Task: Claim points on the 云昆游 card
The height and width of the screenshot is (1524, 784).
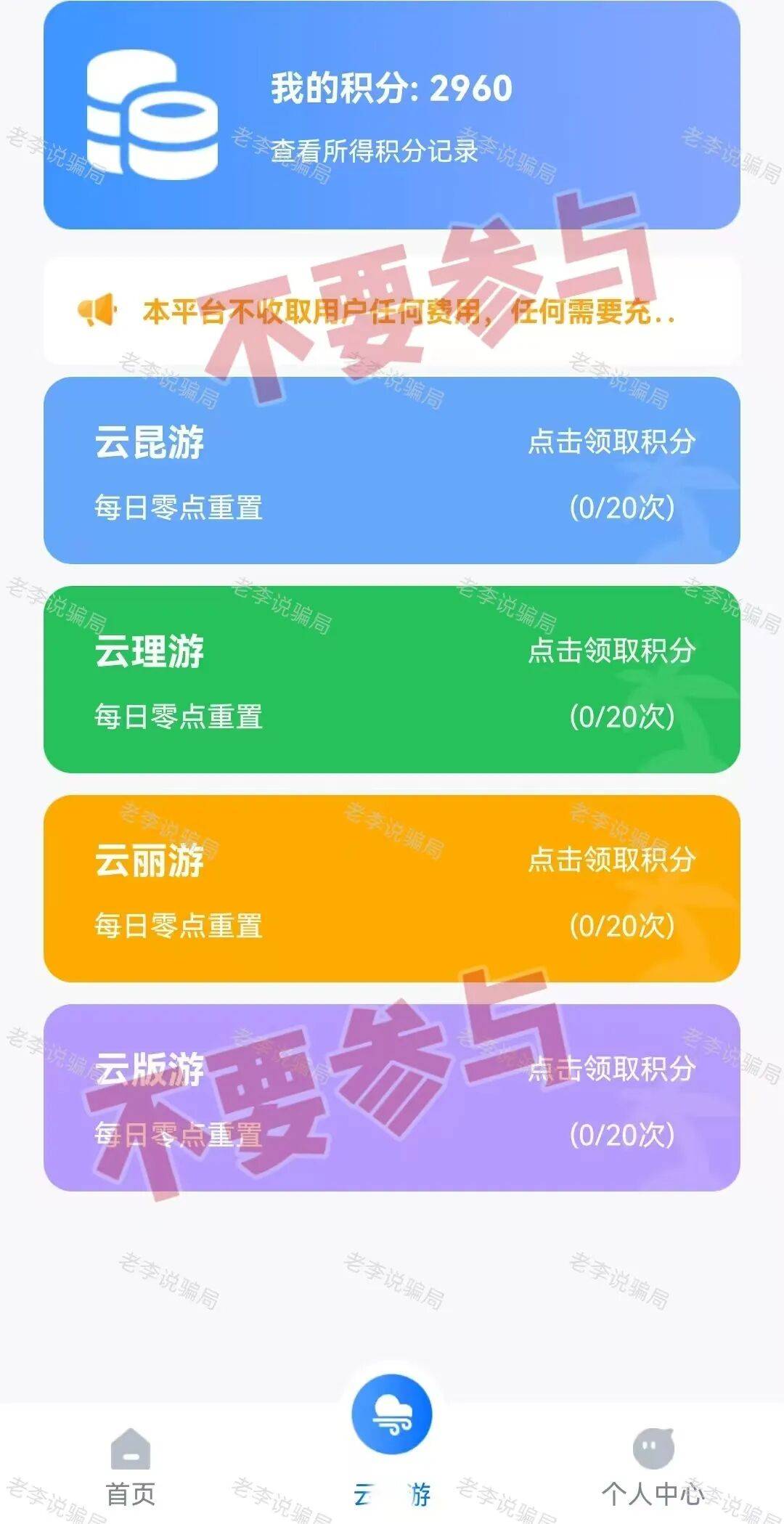Action: click(x=611, y=441)
